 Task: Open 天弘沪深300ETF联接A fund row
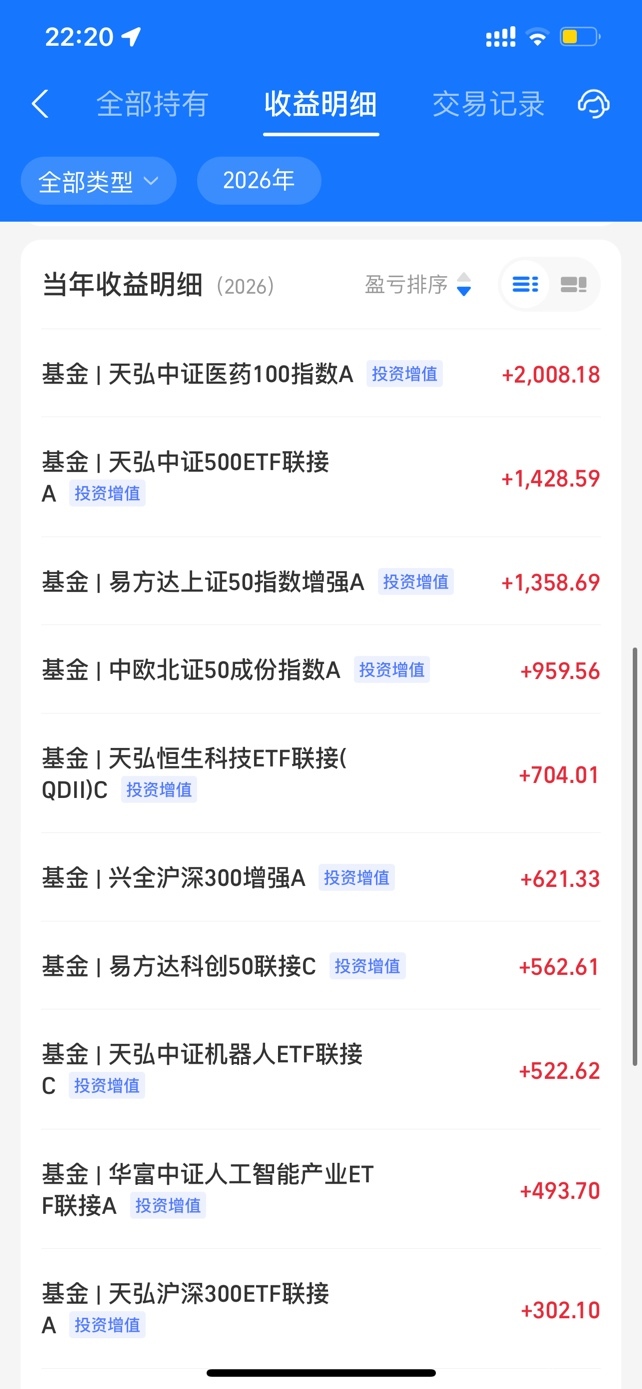(x=320, y=1309)
